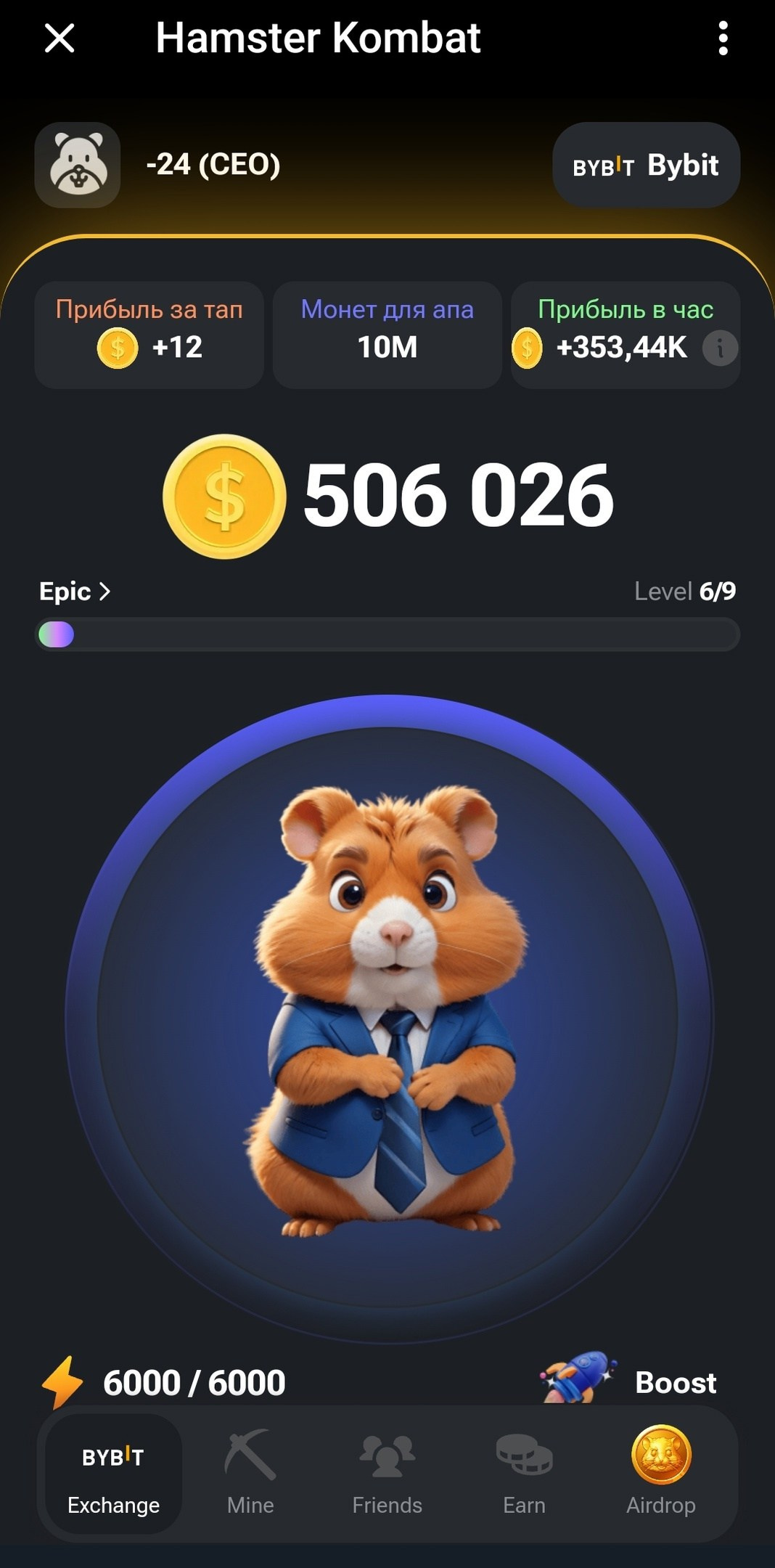Select the Airdrop tab

[660, 1474]
